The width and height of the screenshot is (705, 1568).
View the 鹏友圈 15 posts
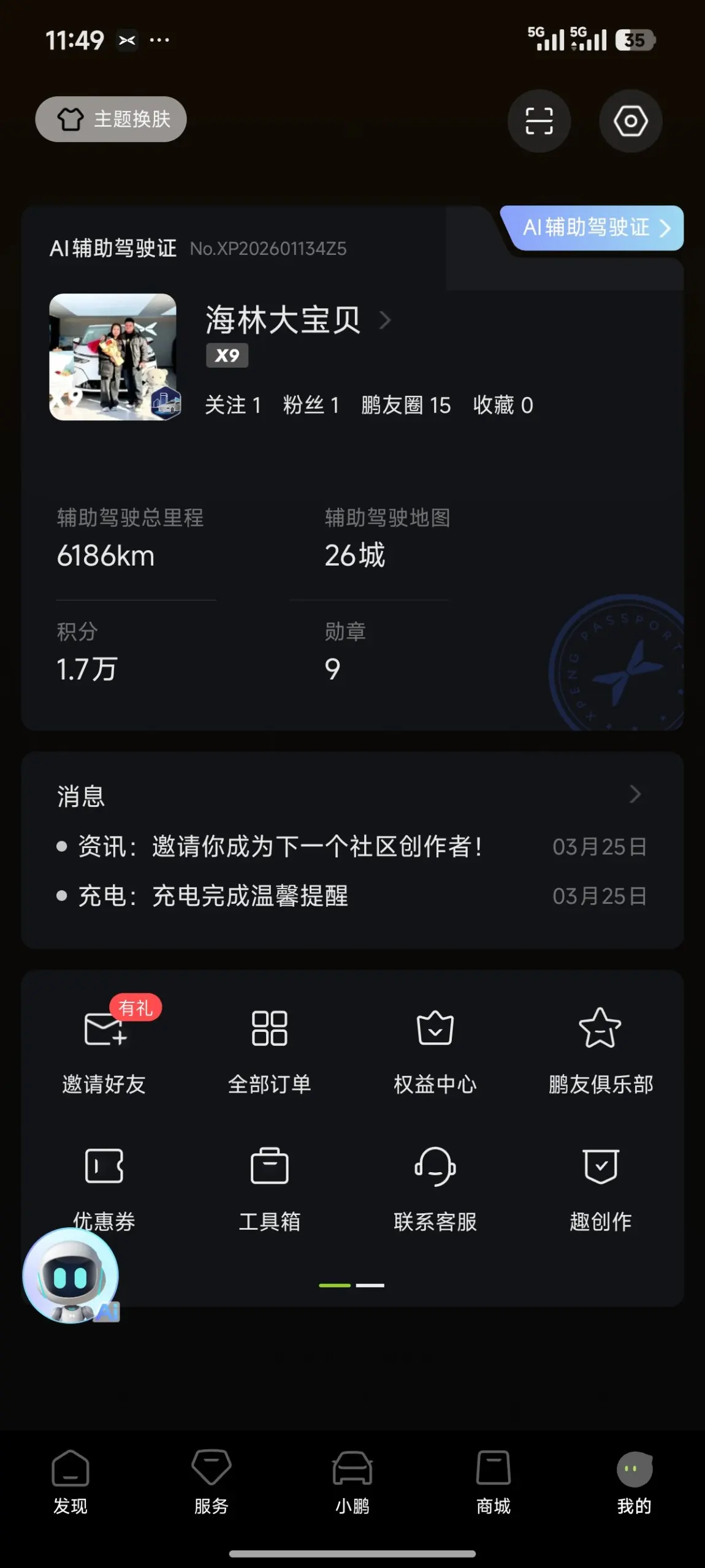(405, 405)
